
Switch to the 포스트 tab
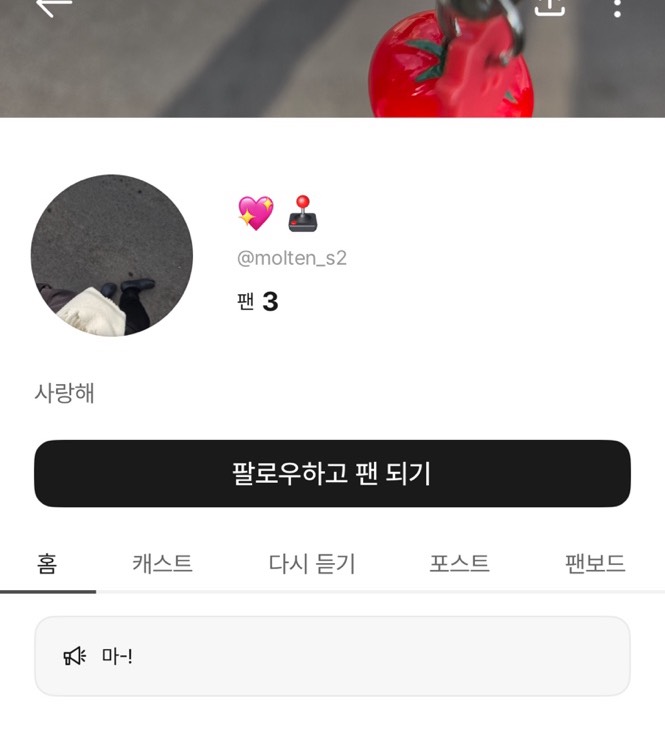point(459,564)
